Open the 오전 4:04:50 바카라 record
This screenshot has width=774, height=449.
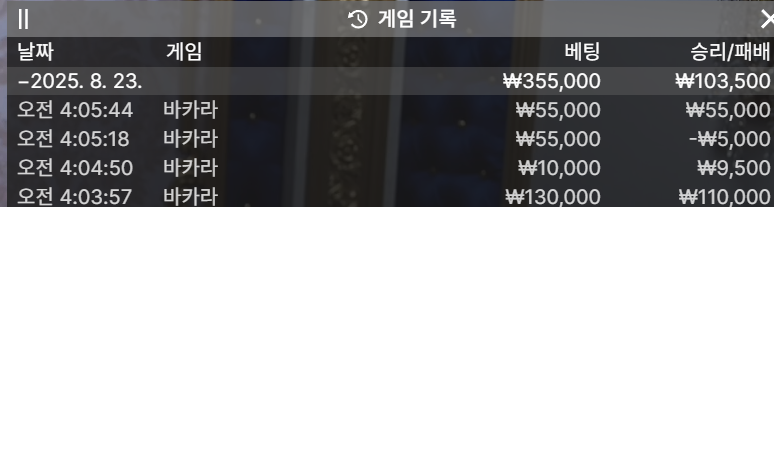point(388,168)
